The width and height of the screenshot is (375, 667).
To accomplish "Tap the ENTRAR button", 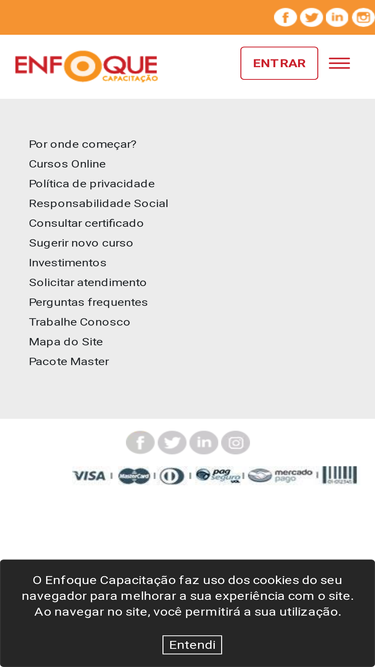I will click(x=279, y=63).
